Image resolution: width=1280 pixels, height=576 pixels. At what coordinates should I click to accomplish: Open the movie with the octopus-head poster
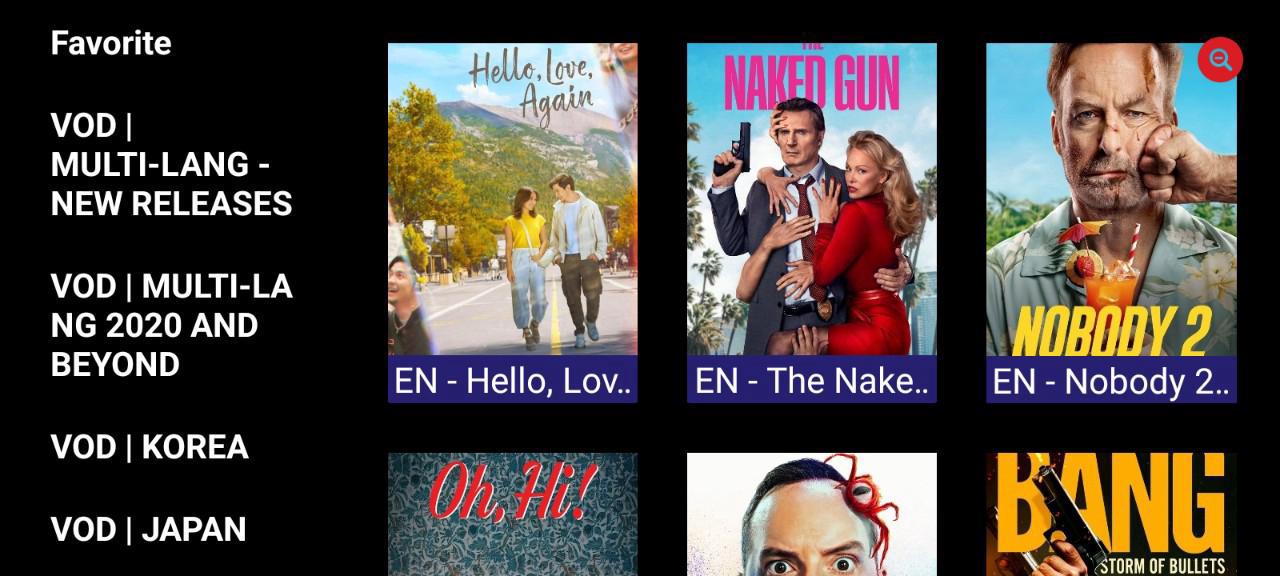pos(811,513)
